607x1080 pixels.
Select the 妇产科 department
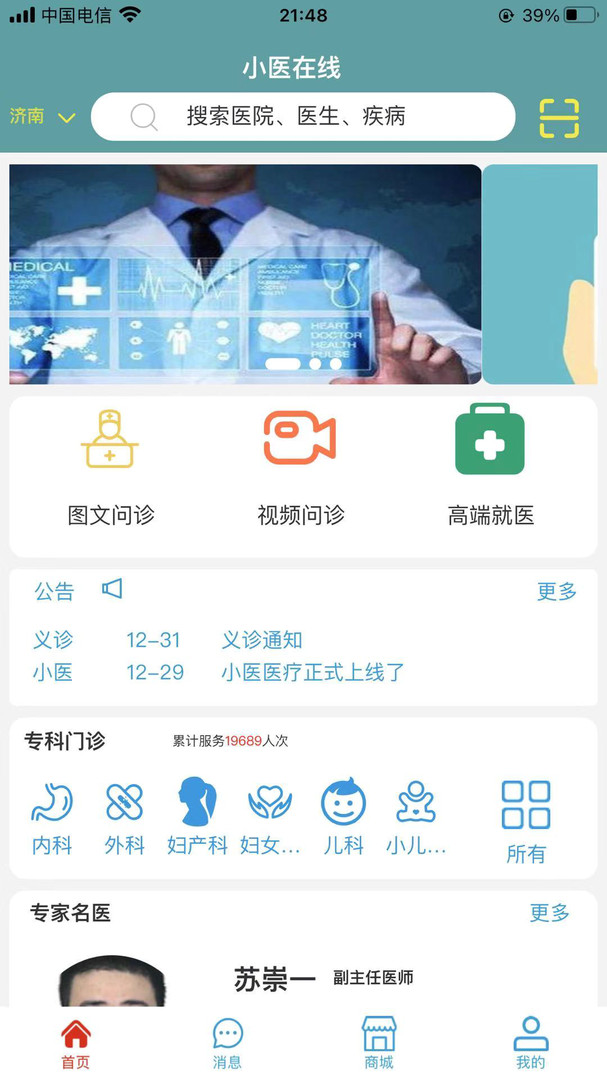click(x=197, y=818)
